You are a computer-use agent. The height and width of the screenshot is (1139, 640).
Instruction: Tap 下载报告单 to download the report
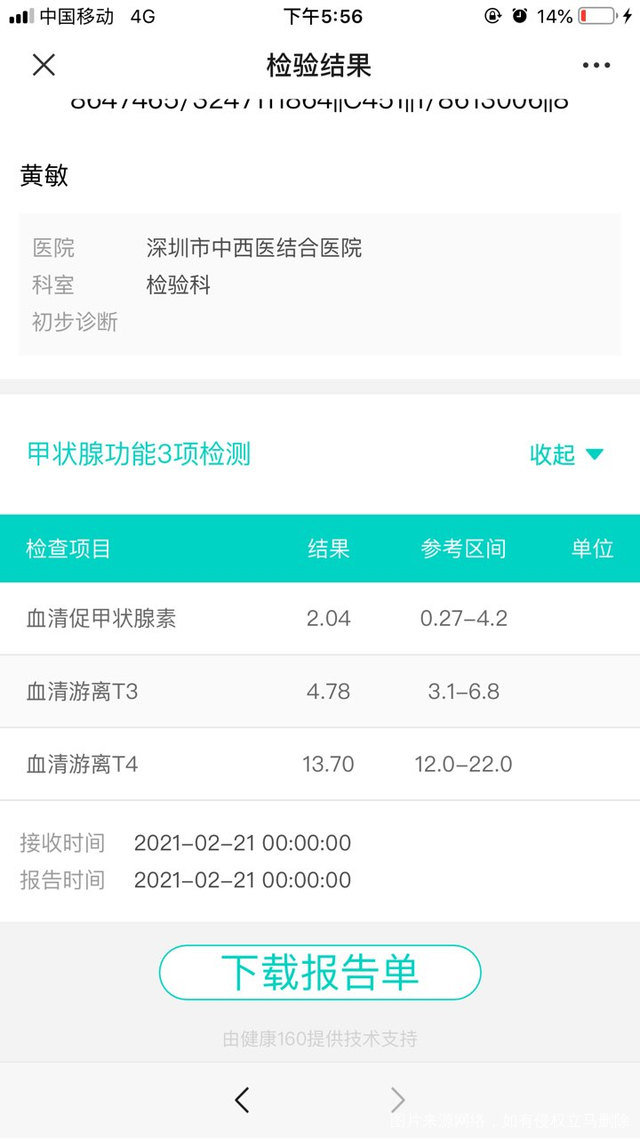320,972
